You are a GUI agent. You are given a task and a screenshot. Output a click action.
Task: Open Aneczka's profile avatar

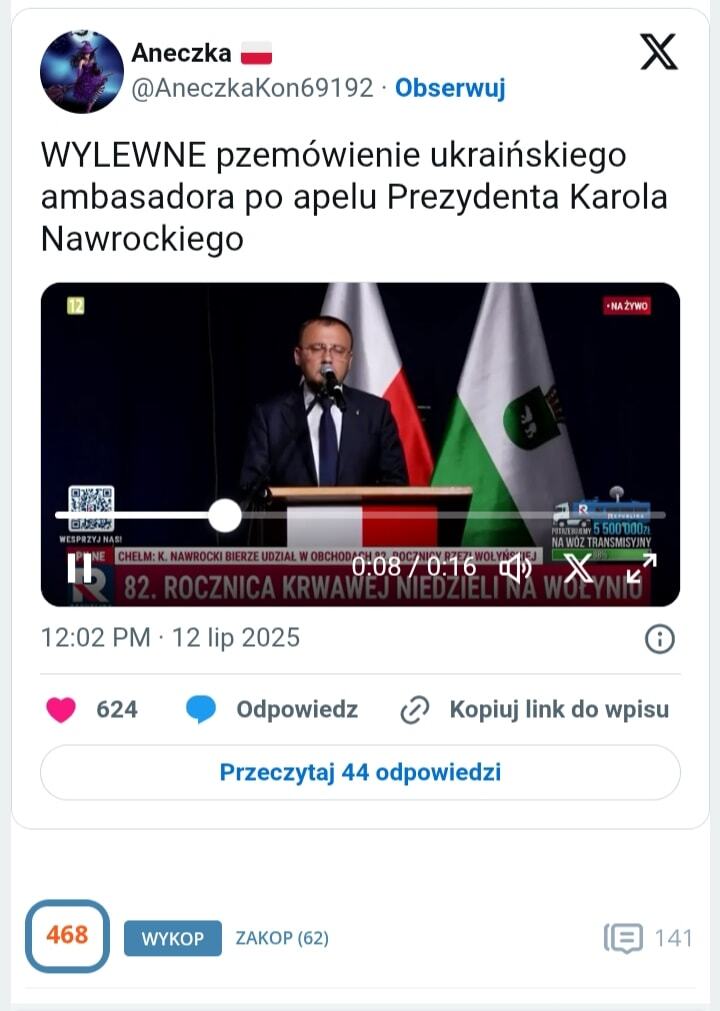click(x=82, y=71)
